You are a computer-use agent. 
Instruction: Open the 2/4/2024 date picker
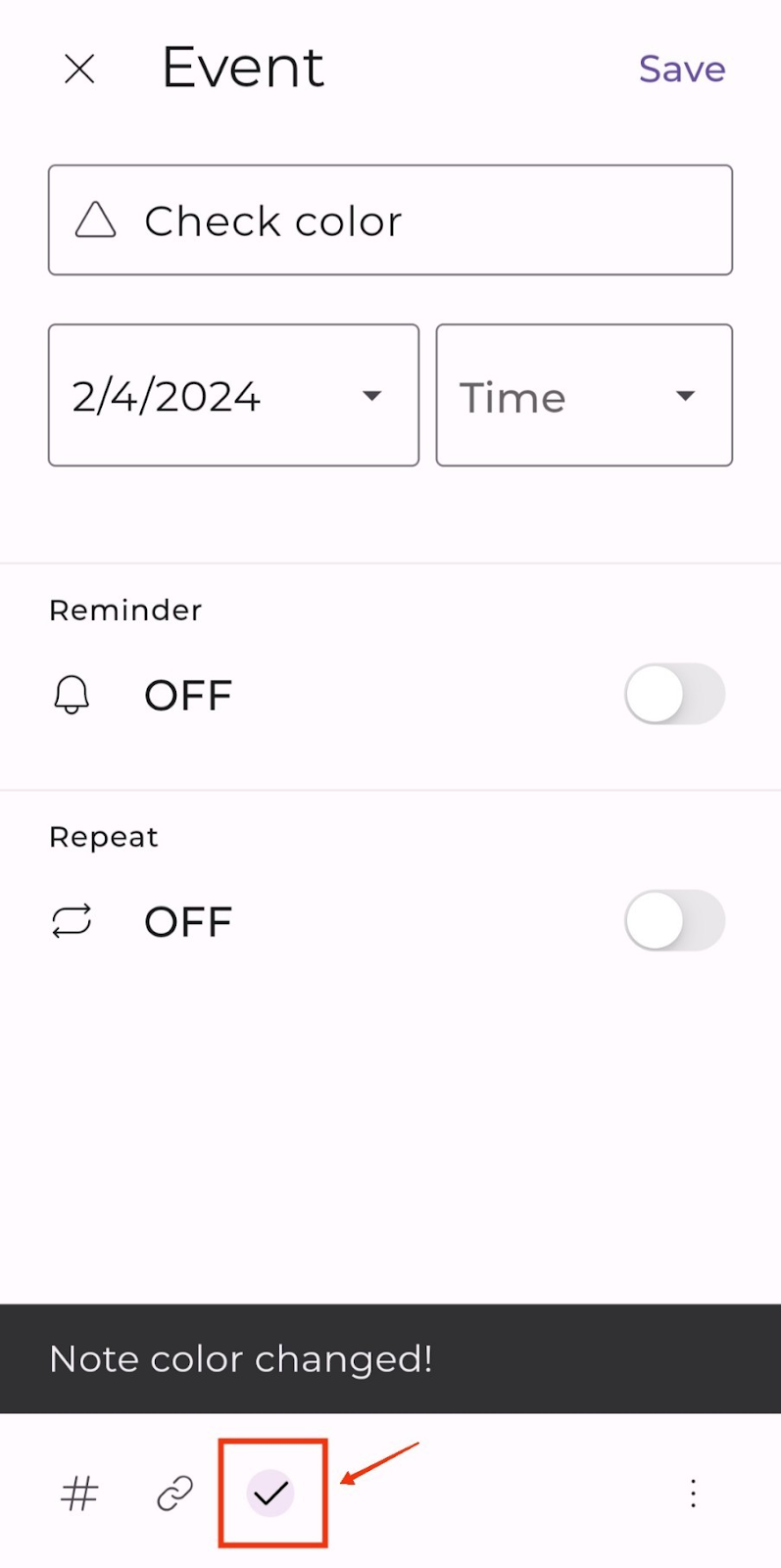point(233,396)
